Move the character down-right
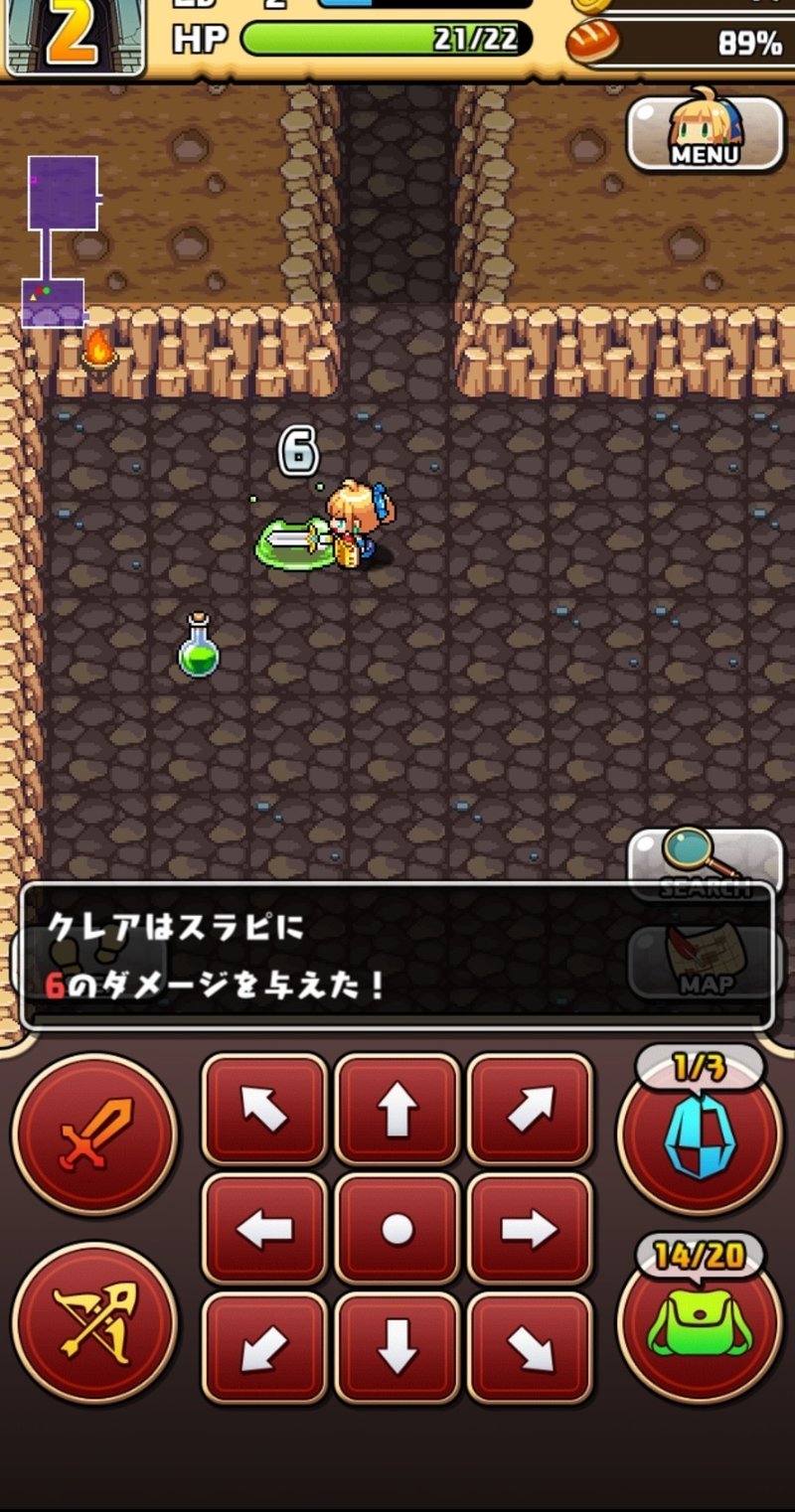Viewport: 795px width, 1512px height. pos(530,1349)
